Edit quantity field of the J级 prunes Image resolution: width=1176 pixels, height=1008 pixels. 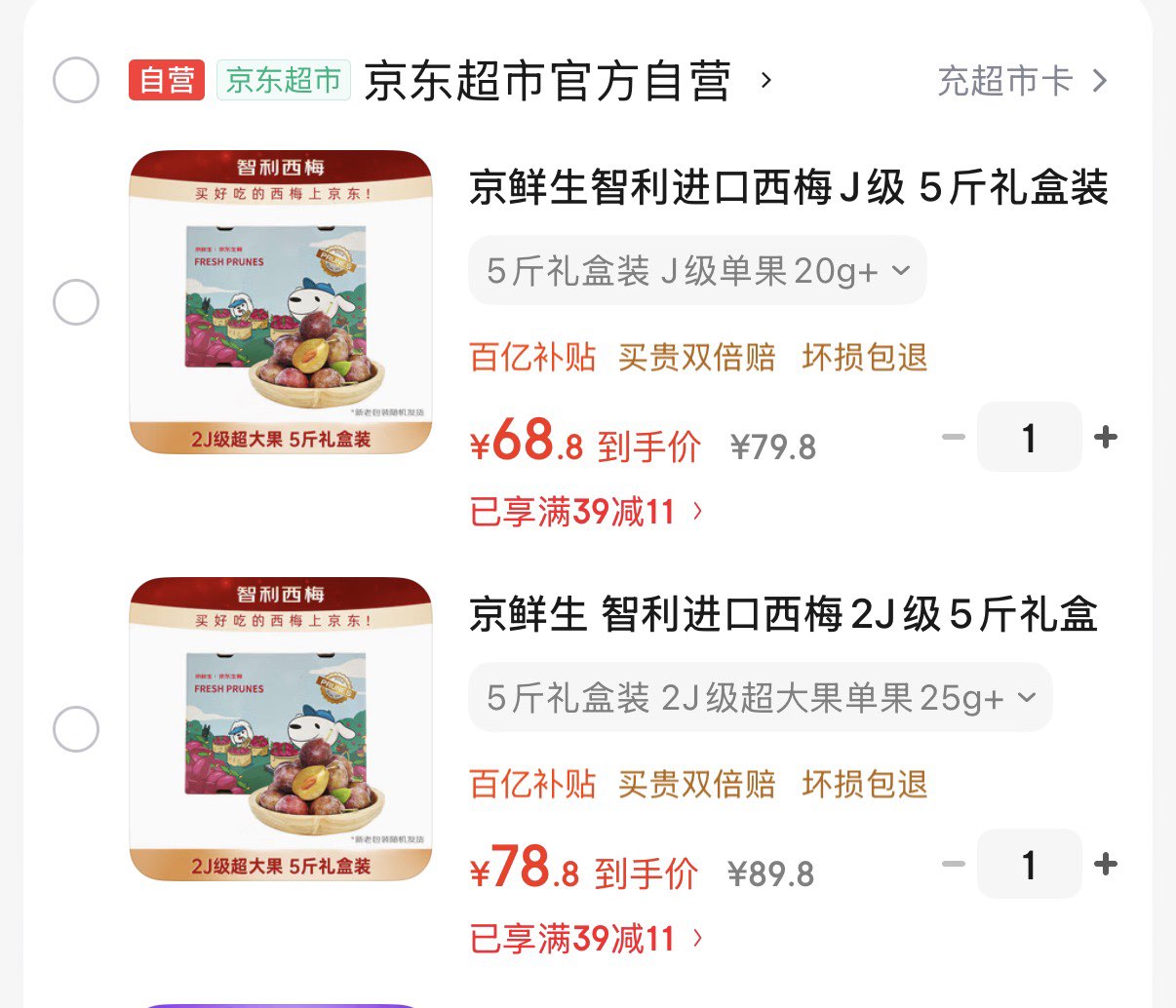pyautogui.click(x=1029, y=438)
